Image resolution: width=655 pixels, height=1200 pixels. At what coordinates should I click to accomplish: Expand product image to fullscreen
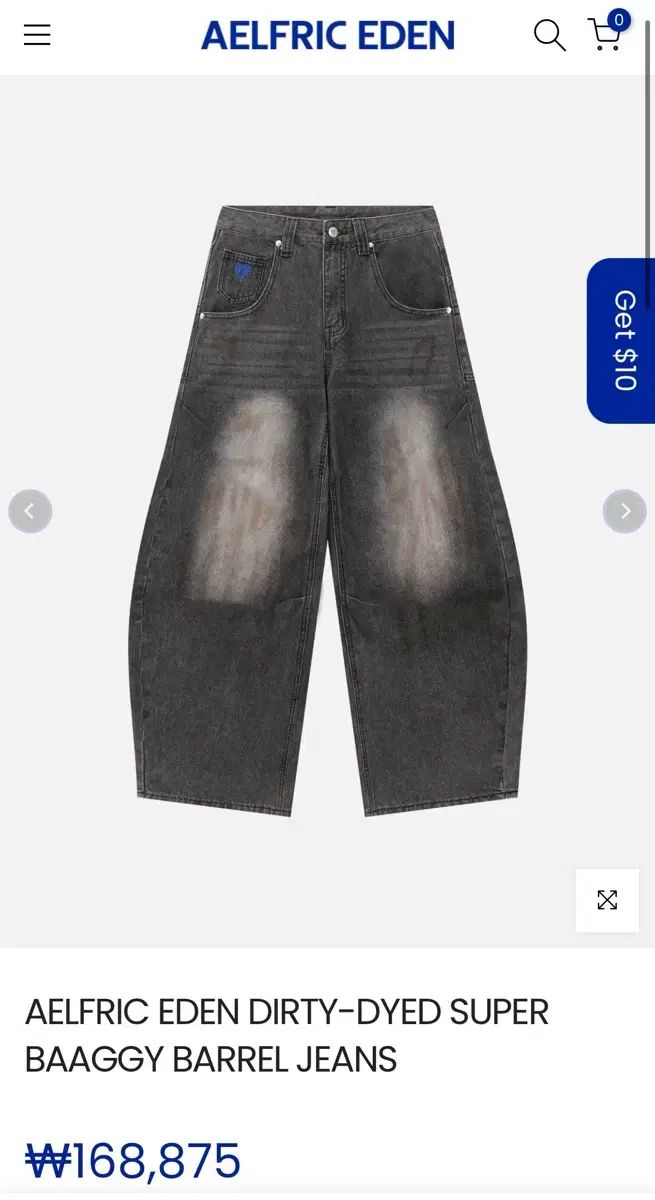click(x=607, y=900)
